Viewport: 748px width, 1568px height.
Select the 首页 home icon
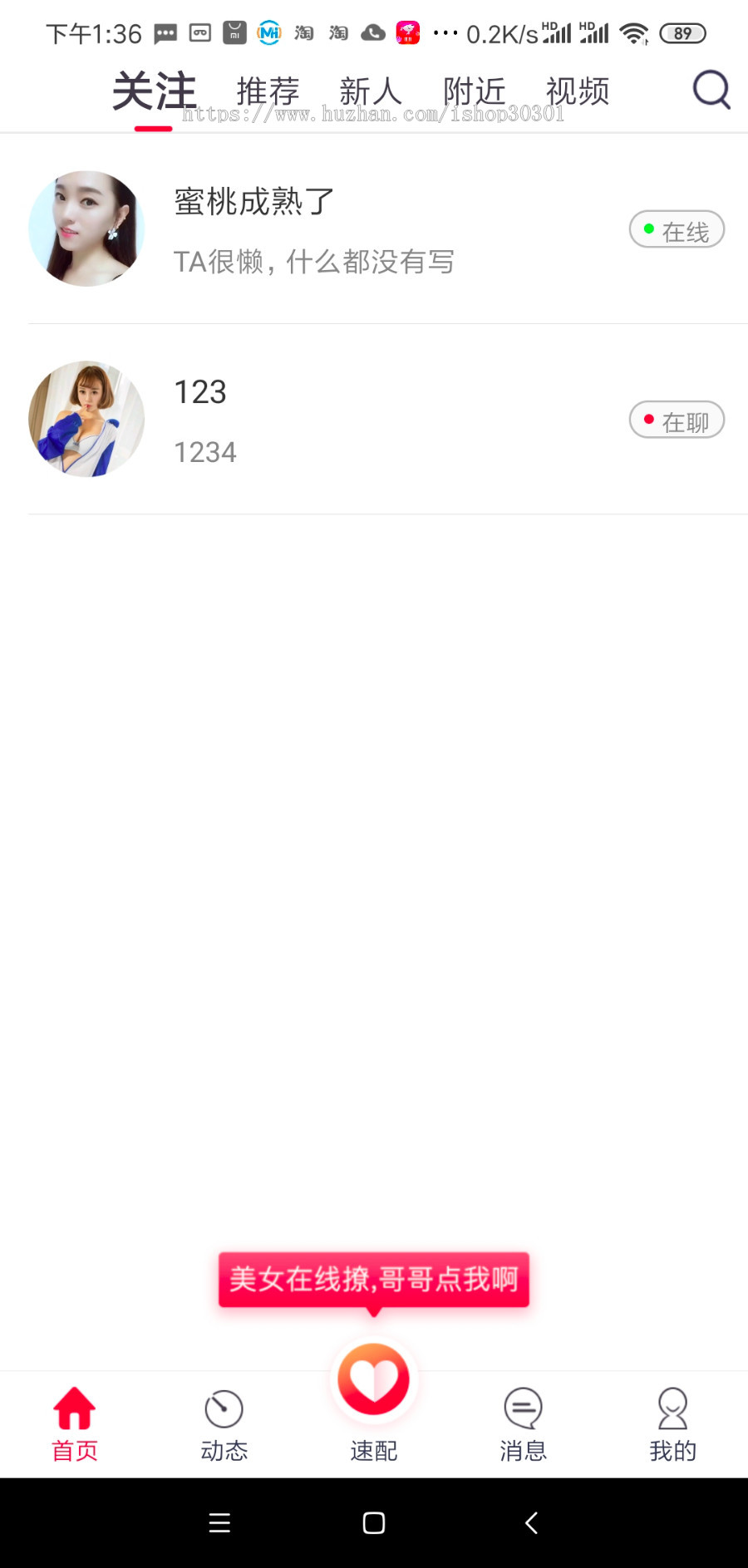tap(74, 1407)
